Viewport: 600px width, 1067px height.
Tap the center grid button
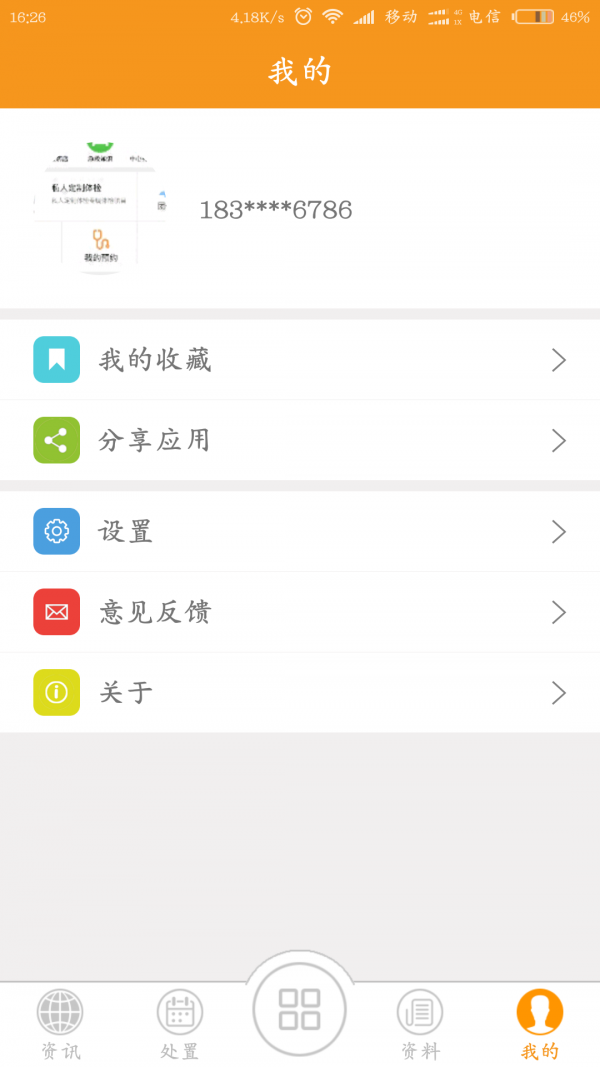(300, 1009)
